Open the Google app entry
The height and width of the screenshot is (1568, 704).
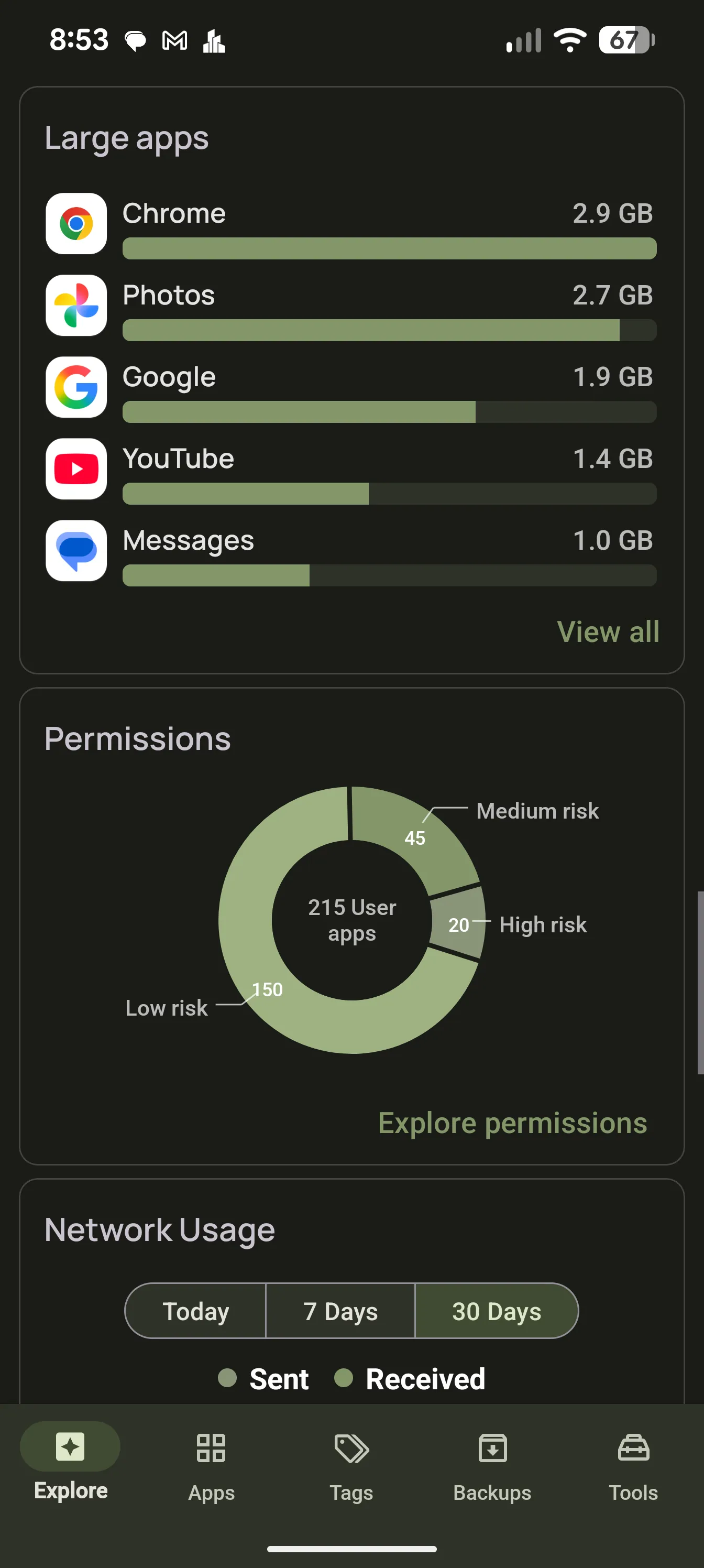coord(350,387)
